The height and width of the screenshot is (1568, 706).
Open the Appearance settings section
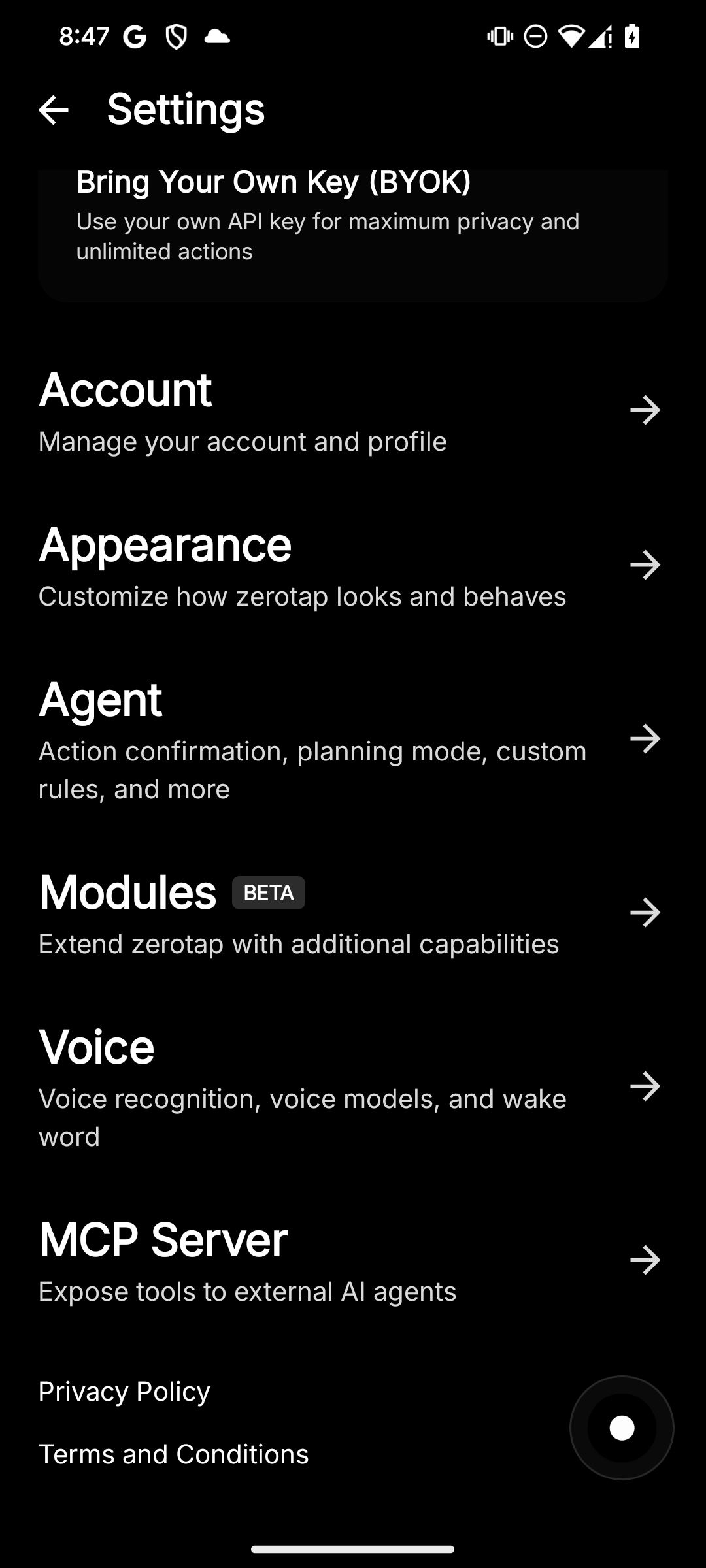click(261, 564)
